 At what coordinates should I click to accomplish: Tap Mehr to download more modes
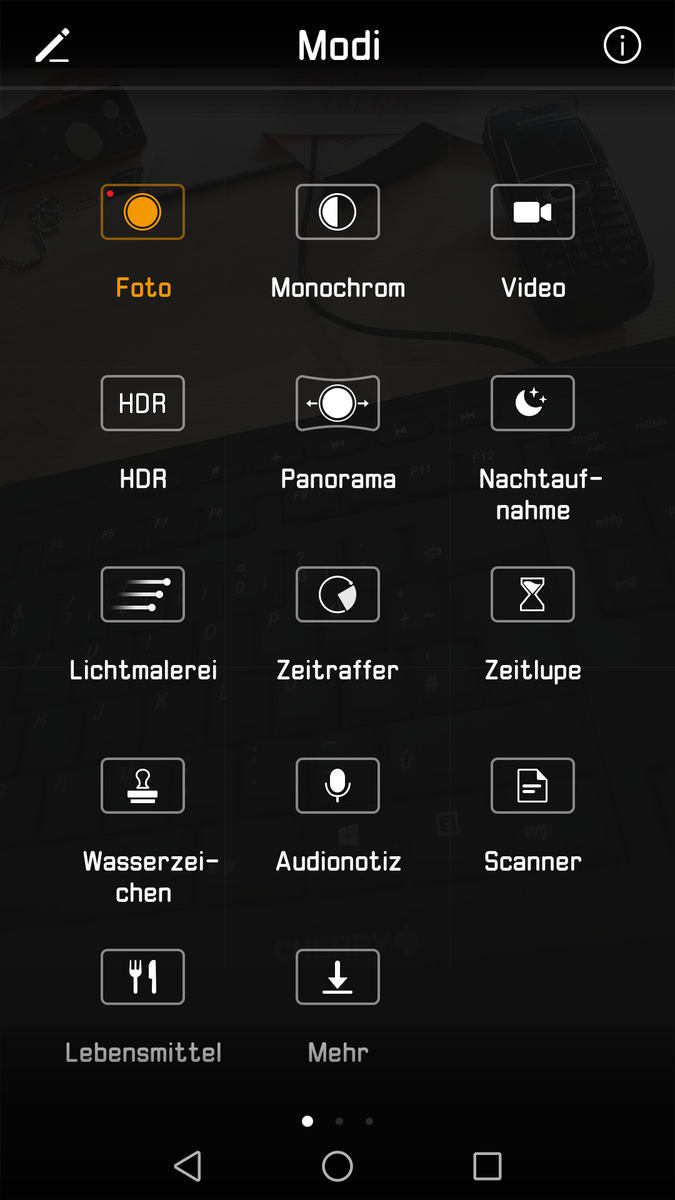point(338,976)
